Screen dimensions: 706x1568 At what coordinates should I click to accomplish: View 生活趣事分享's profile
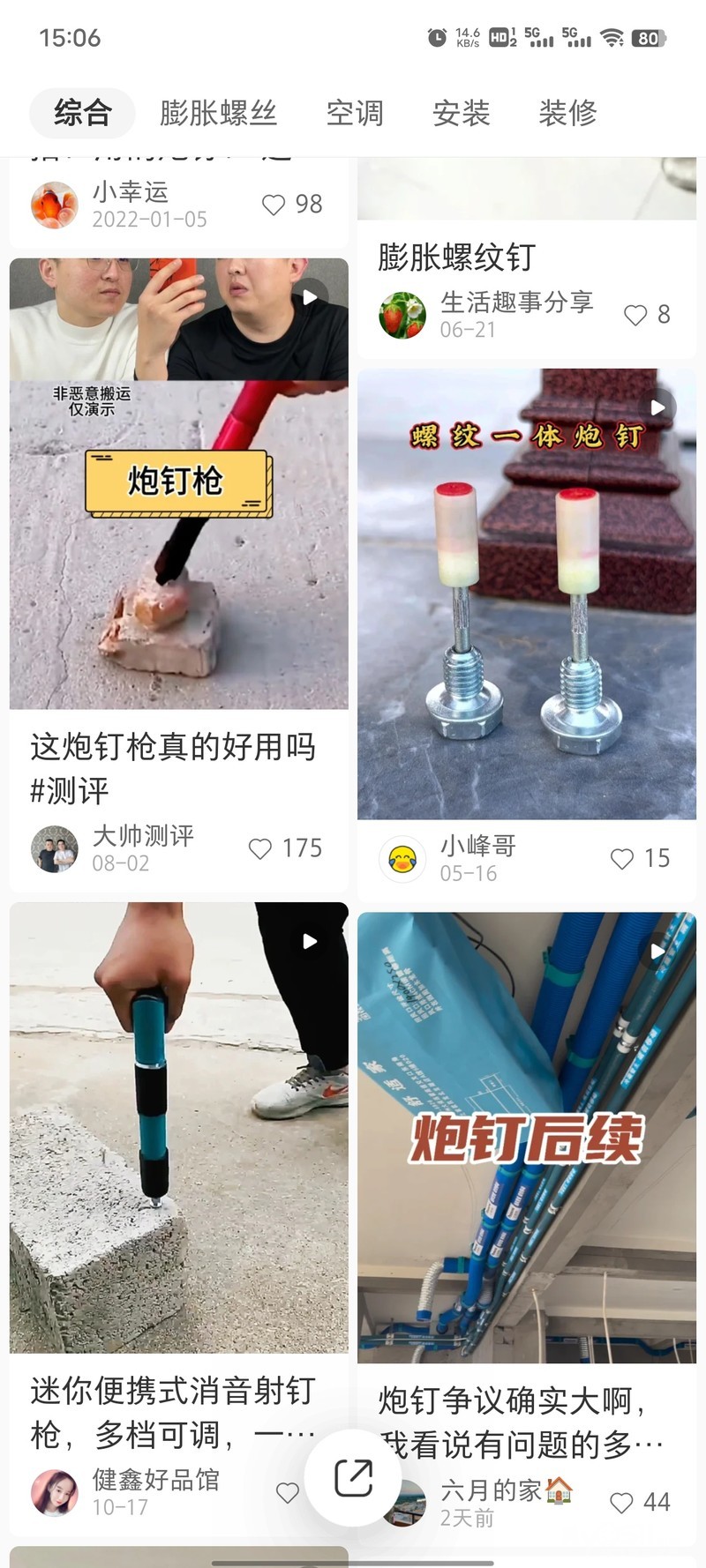point(402,315)
